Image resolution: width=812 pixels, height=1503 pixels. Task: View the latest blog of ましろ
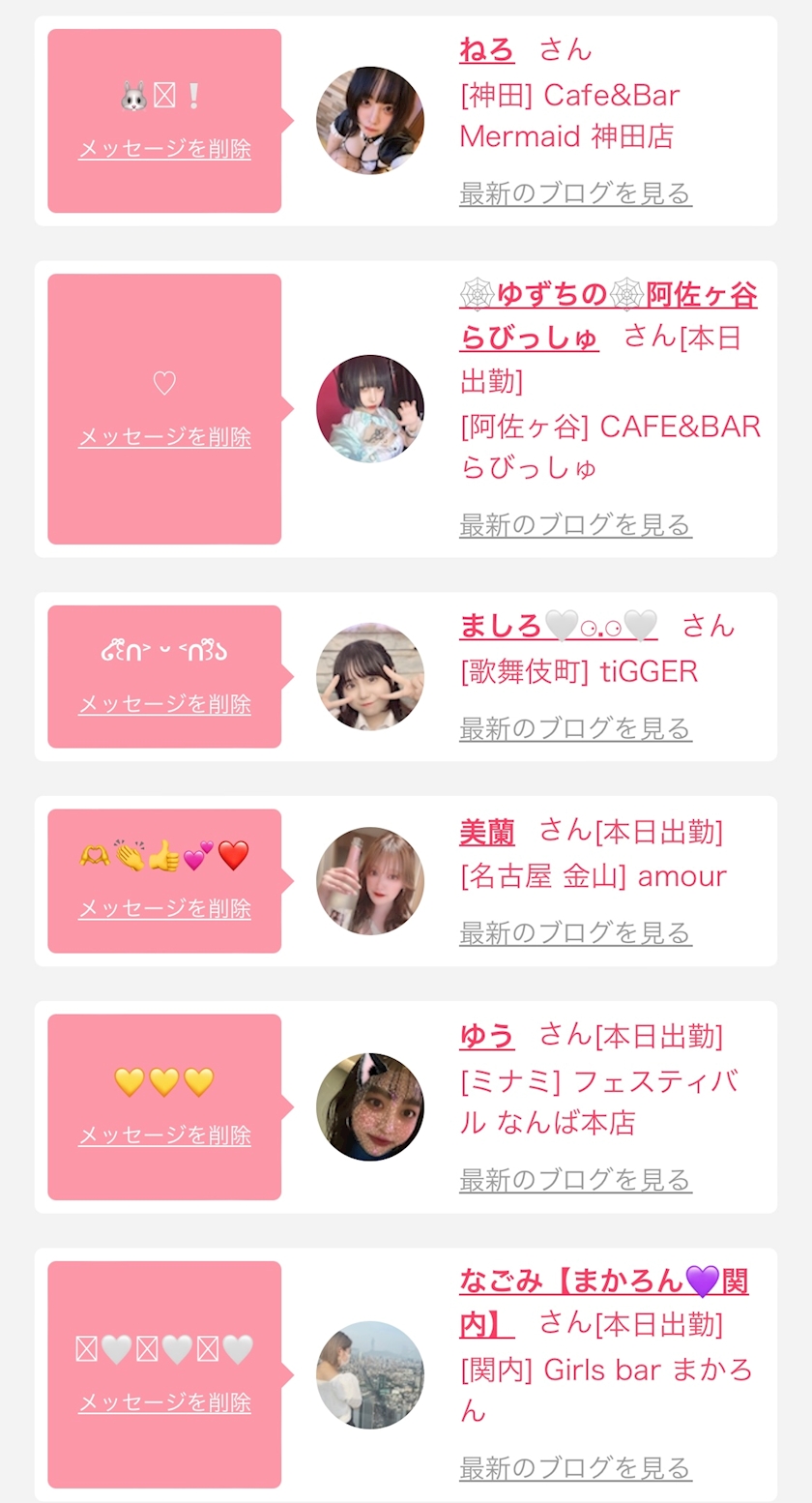575,728
